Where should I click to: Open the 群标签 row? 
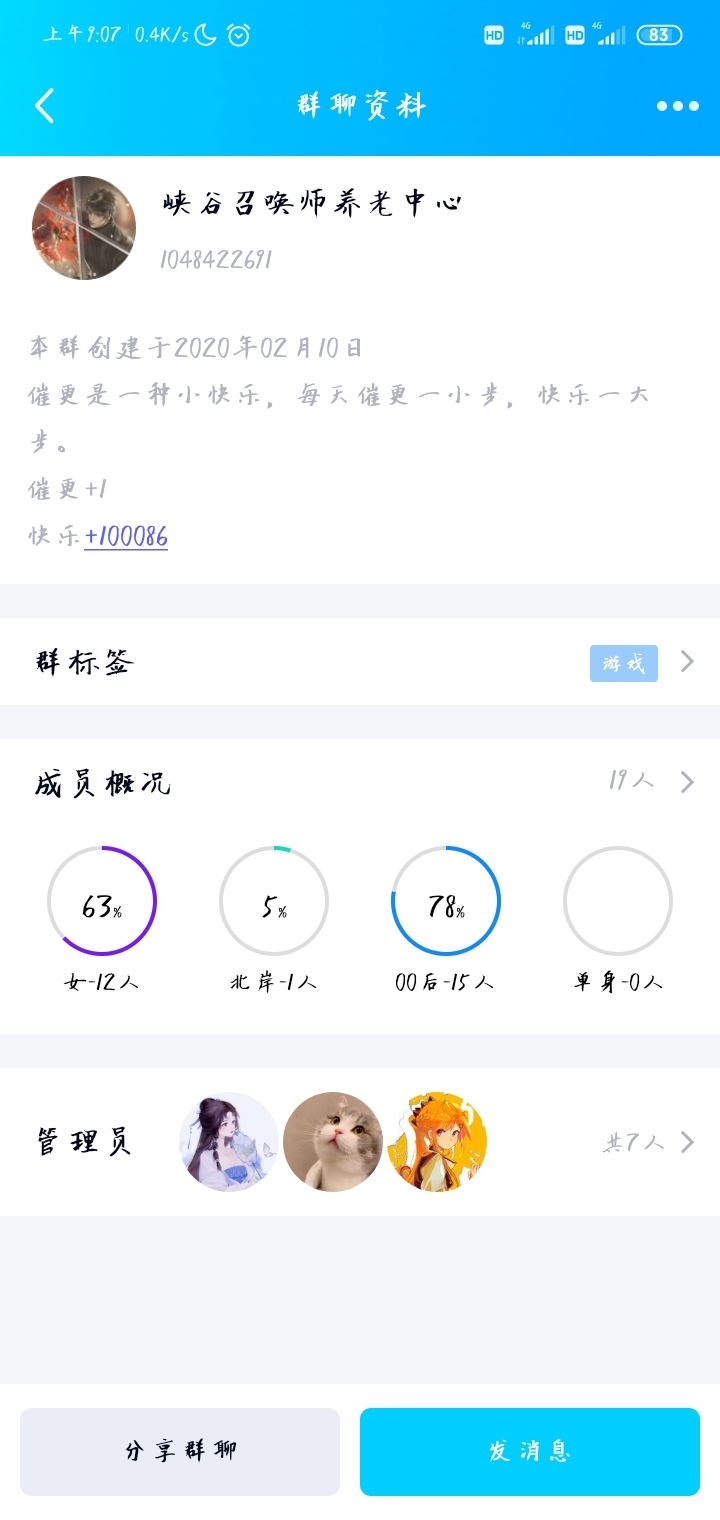point(360,662)
